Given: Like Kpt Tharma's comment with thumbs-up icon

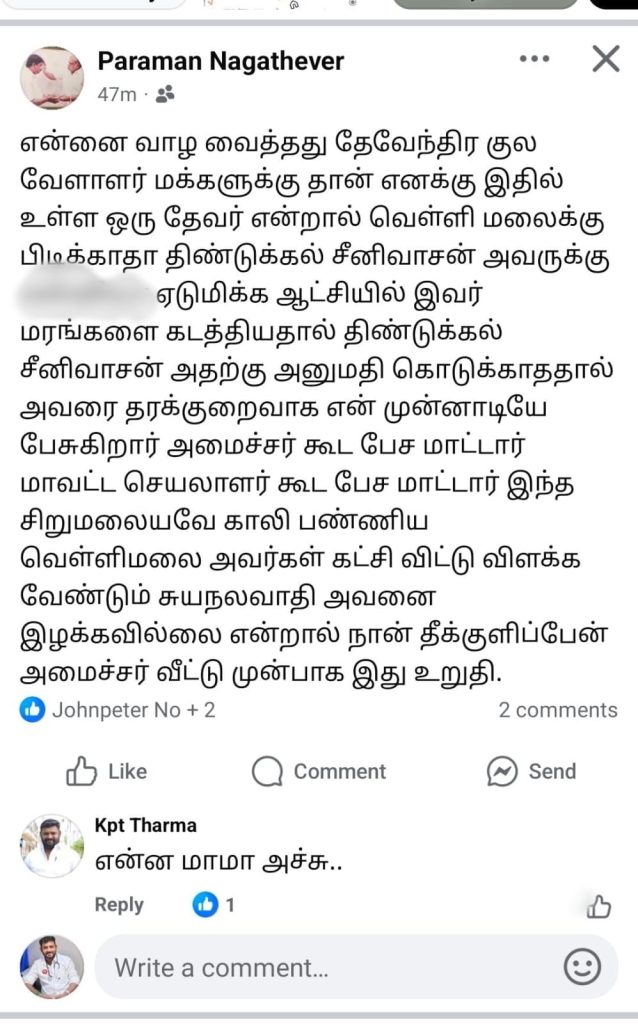Looking at the screenshot, I should 599,906.
